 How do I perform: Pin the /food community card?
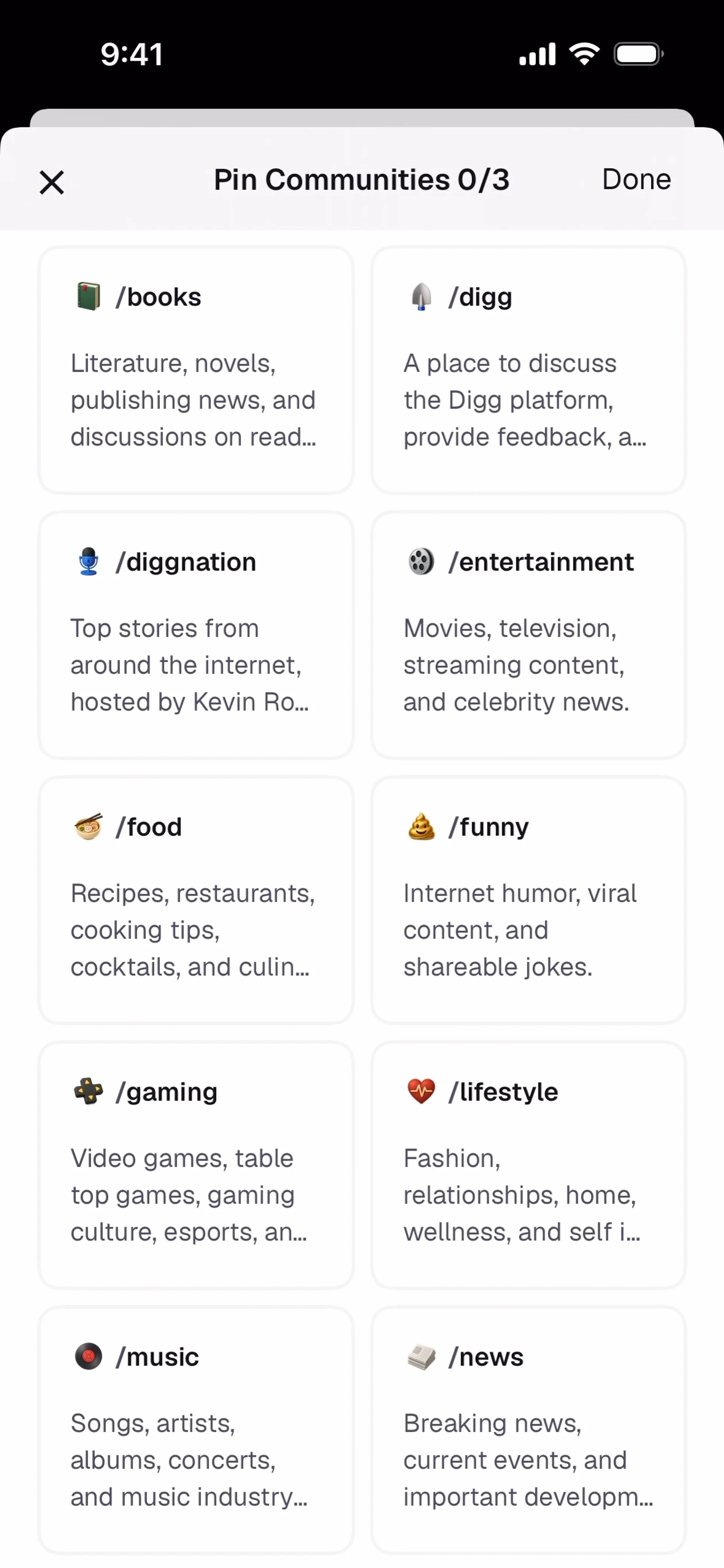195,900
